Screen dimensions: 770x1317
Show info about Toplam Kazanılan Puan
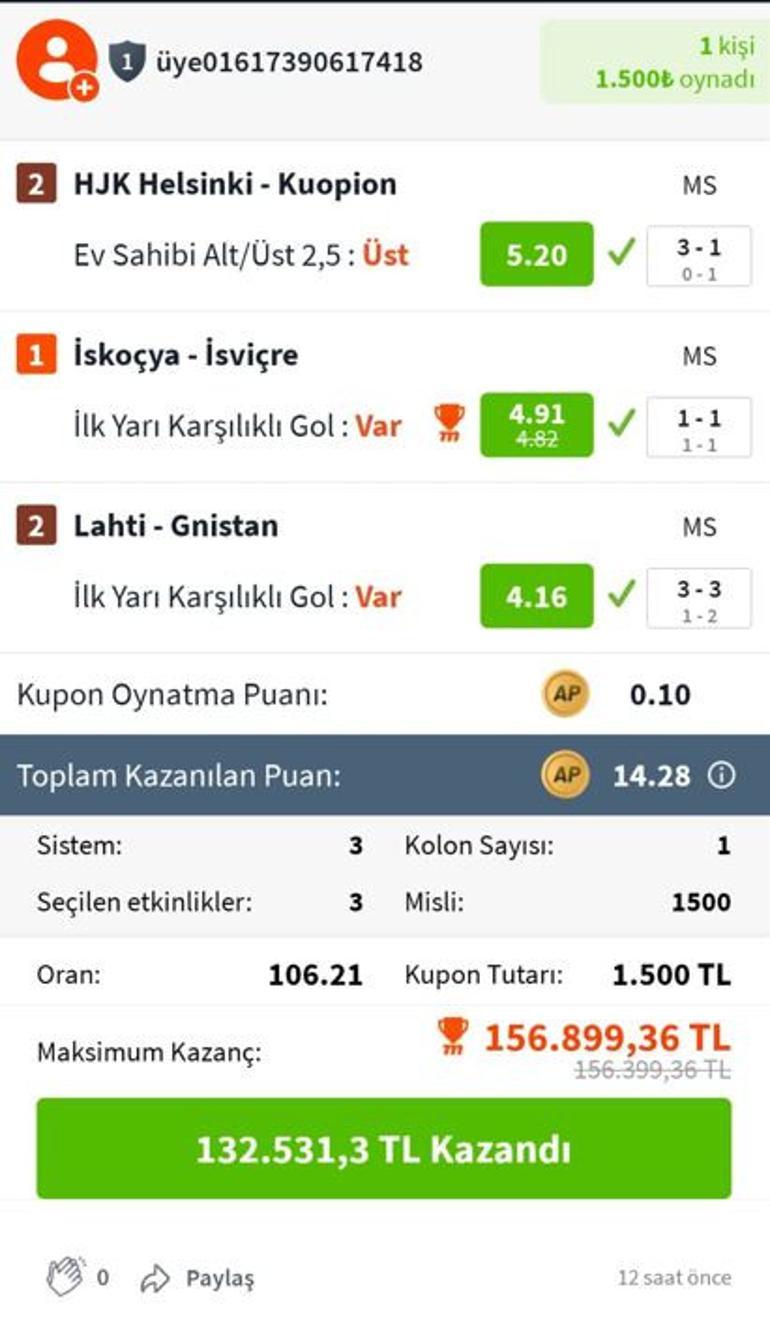tap(721, 776)
